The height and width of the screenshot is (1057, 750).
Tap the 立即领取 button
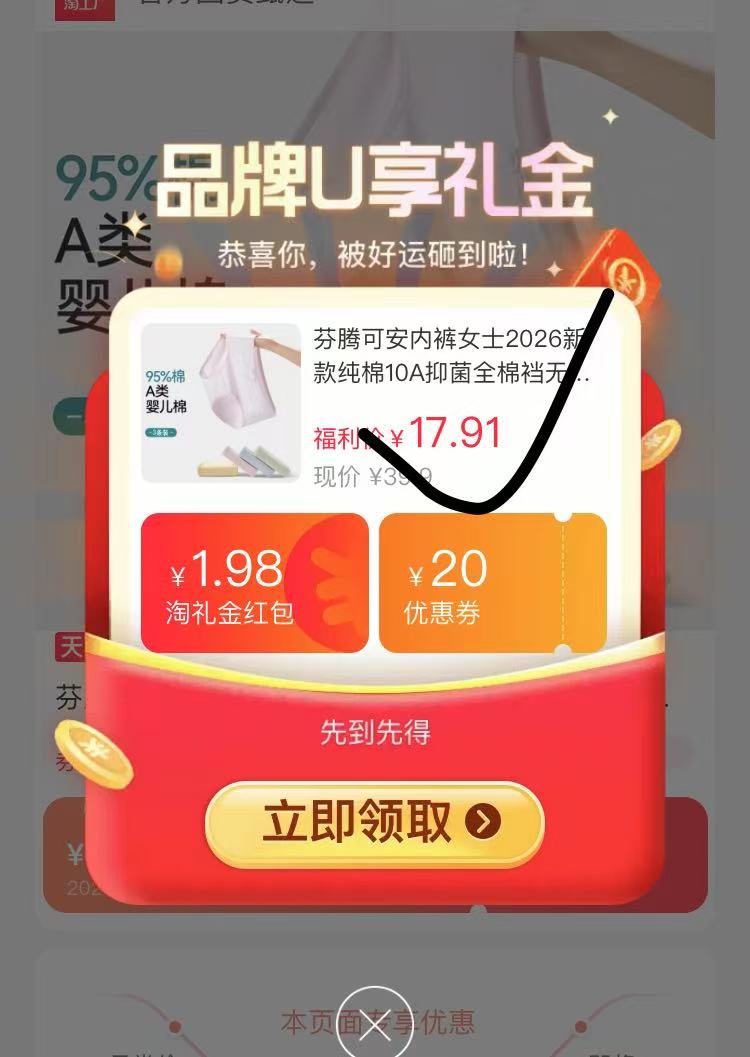[374, 823]
